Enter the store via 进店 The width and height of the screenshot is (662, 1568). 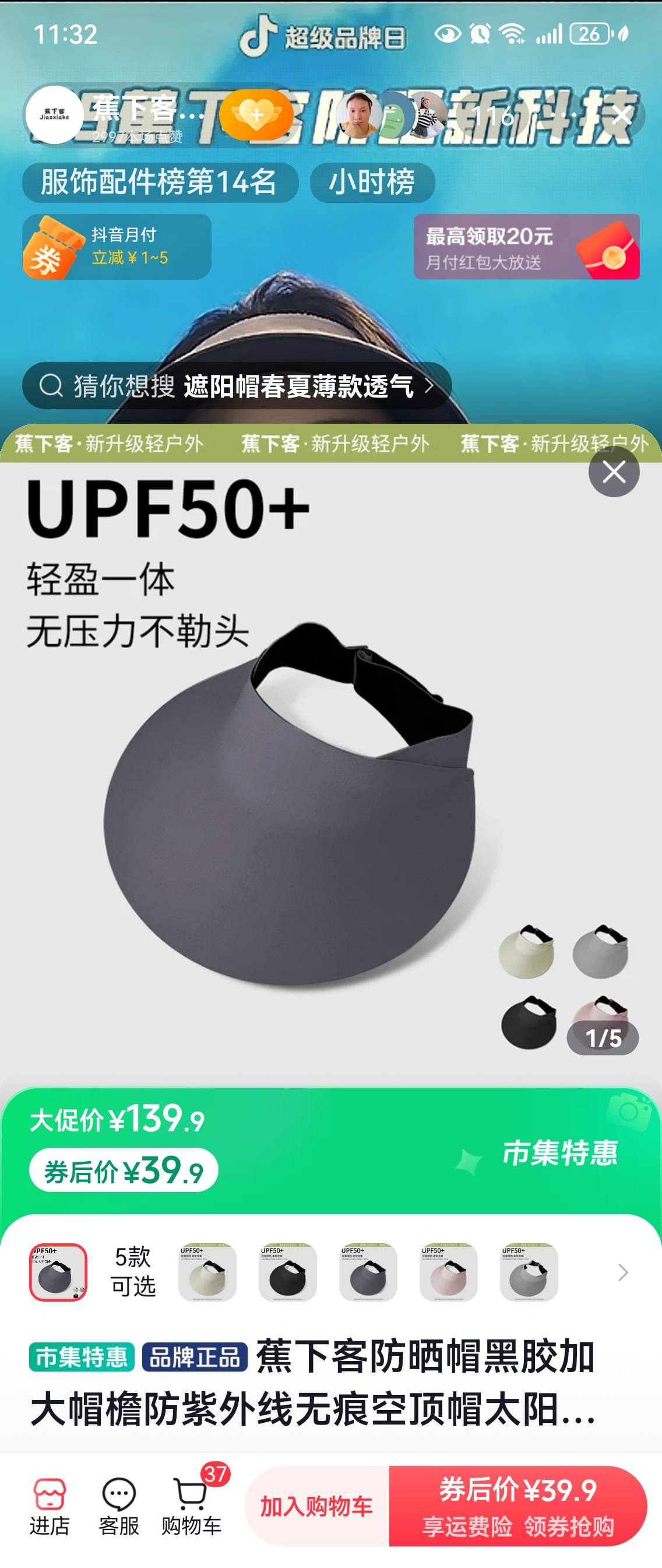pyautogui.click(x=50, y=1507)
